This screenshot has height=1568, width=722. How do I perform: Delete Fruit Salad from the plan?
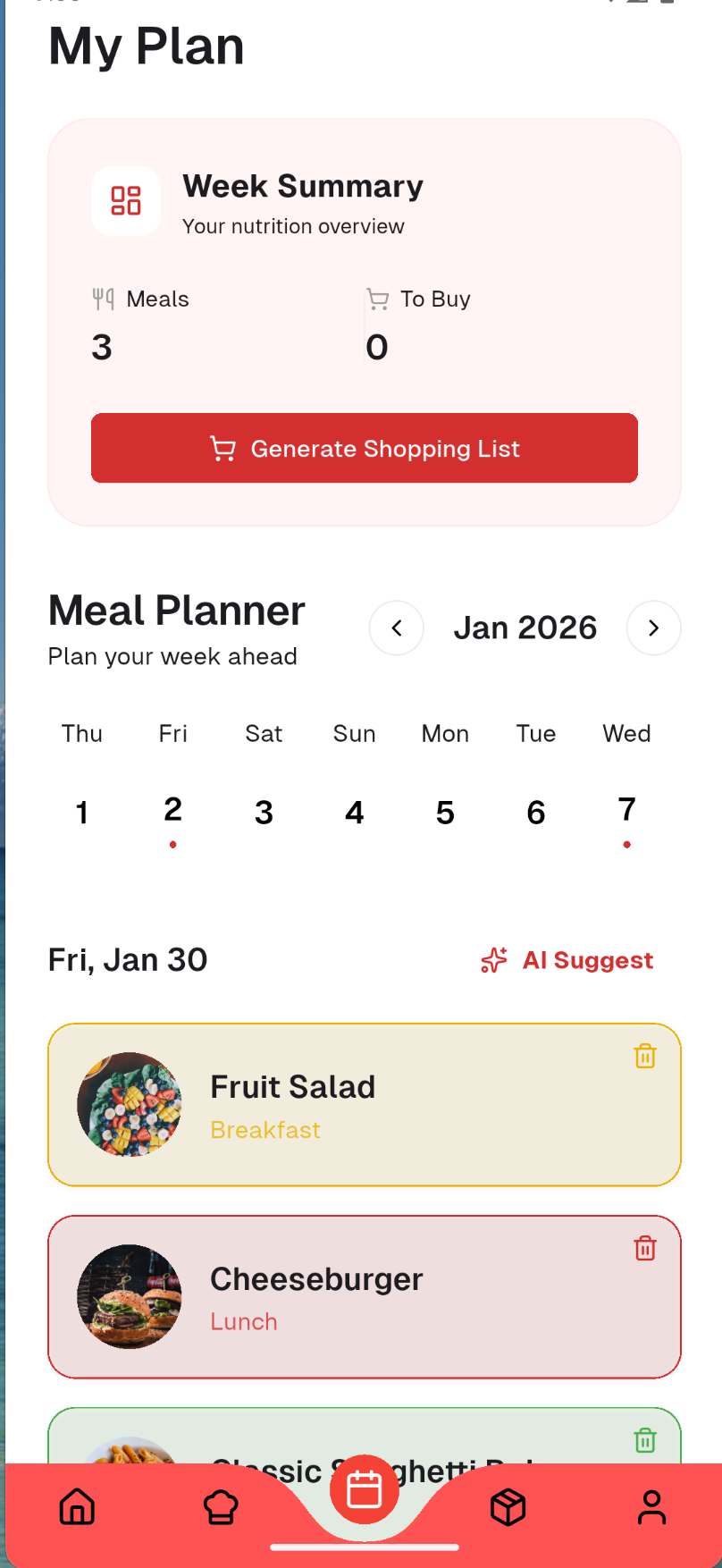point(645,1057)
